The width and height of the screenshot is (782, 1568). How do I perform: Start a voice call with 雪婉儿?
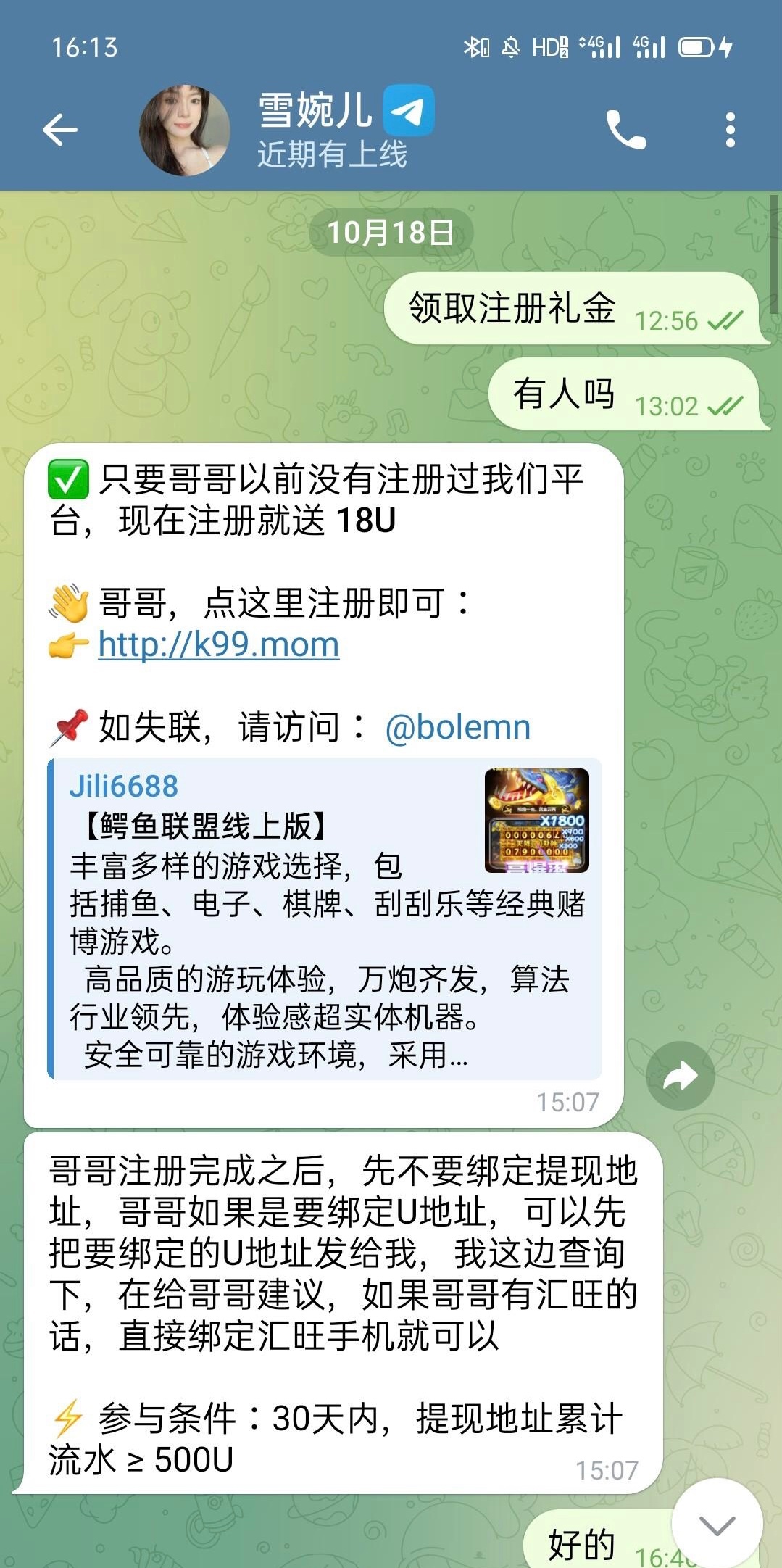click(625, 130)
